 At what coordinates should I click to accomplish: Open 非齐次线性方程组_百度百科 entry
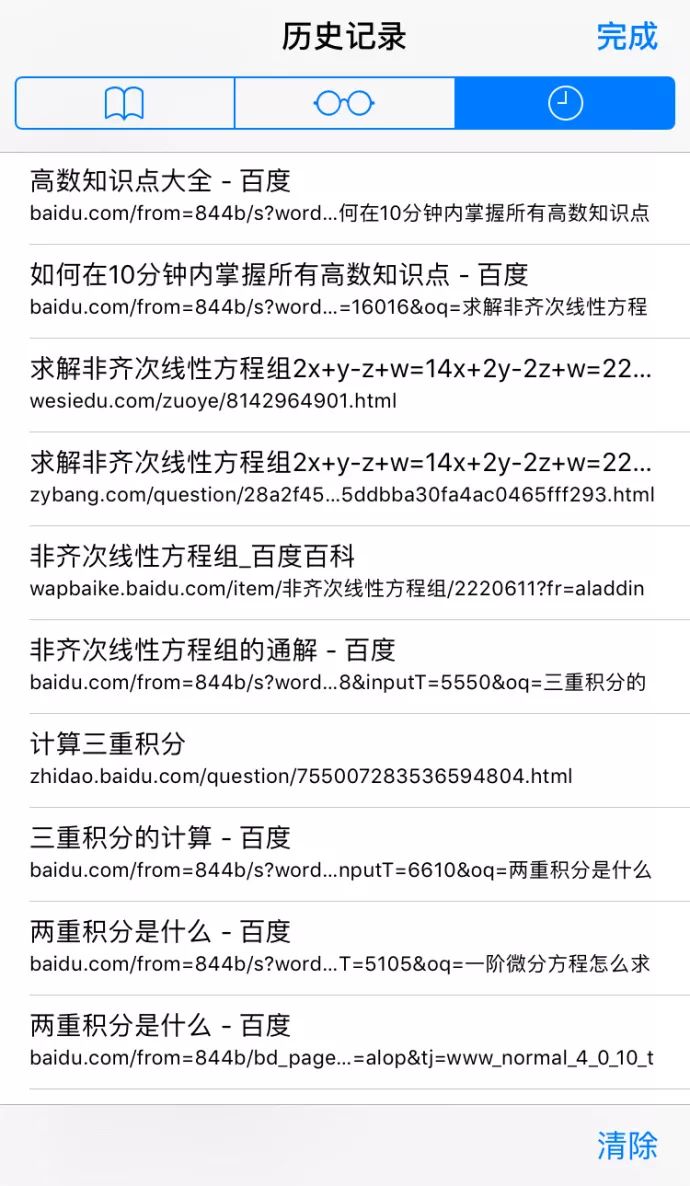(345, 573)
